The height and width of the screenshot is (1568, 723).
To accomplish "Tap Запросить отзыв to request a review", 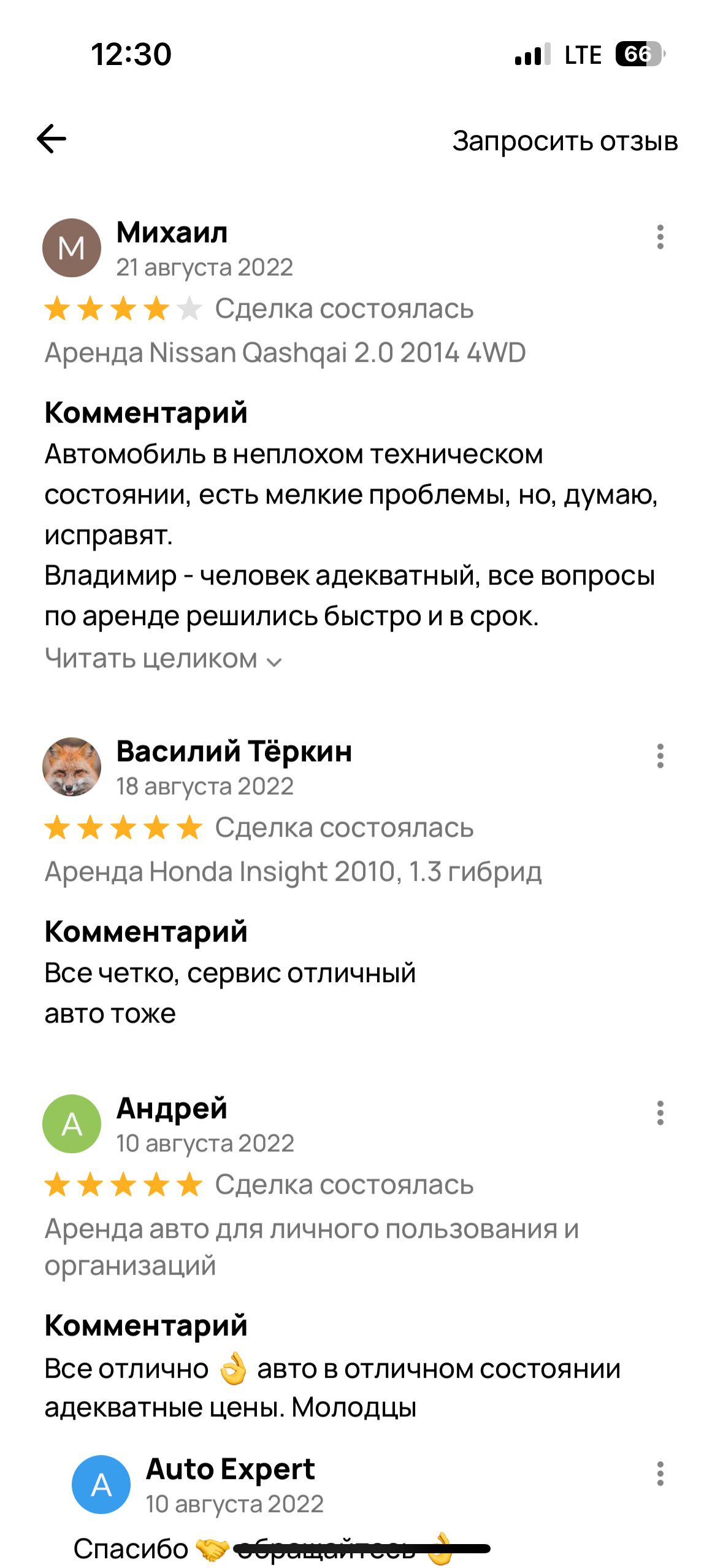I will [x=565, y=141].
